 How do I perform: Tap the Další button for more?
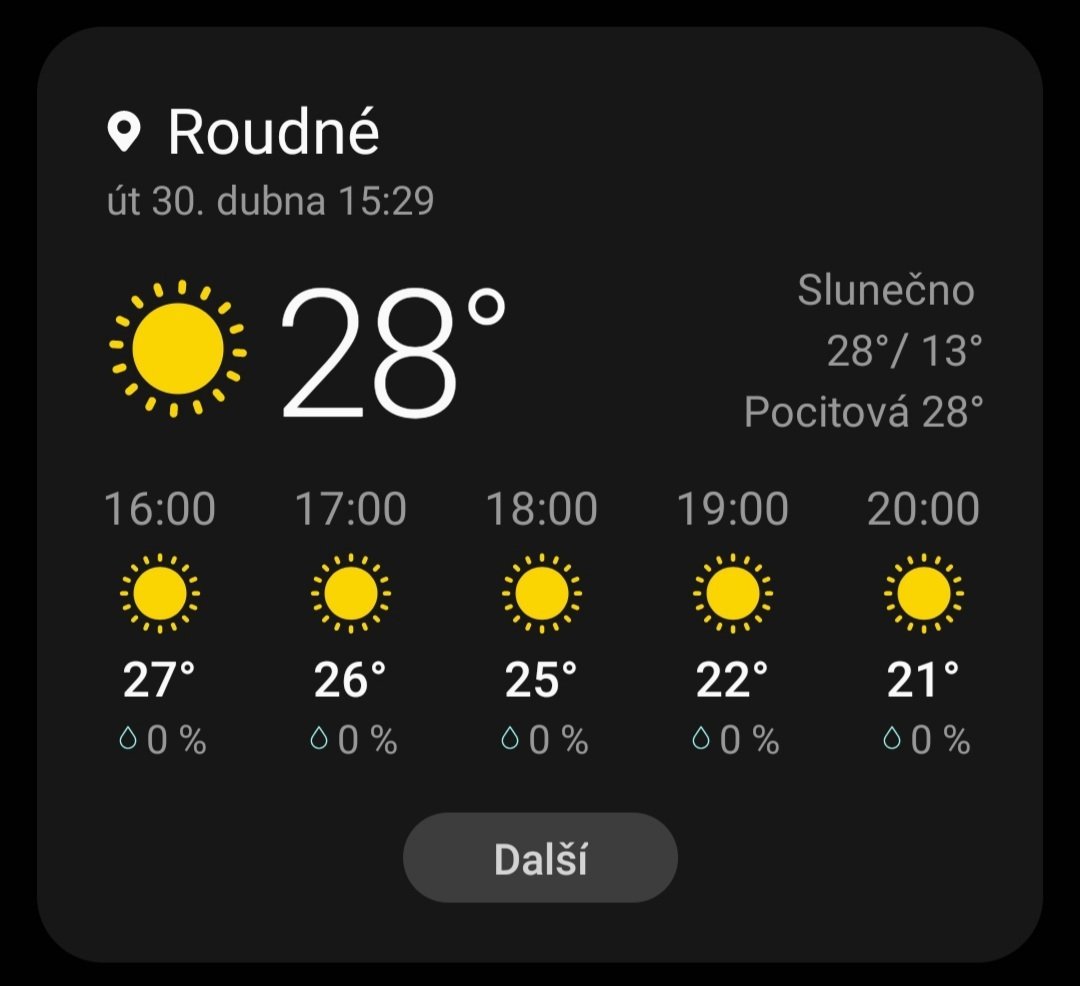[x=540, y=858]
